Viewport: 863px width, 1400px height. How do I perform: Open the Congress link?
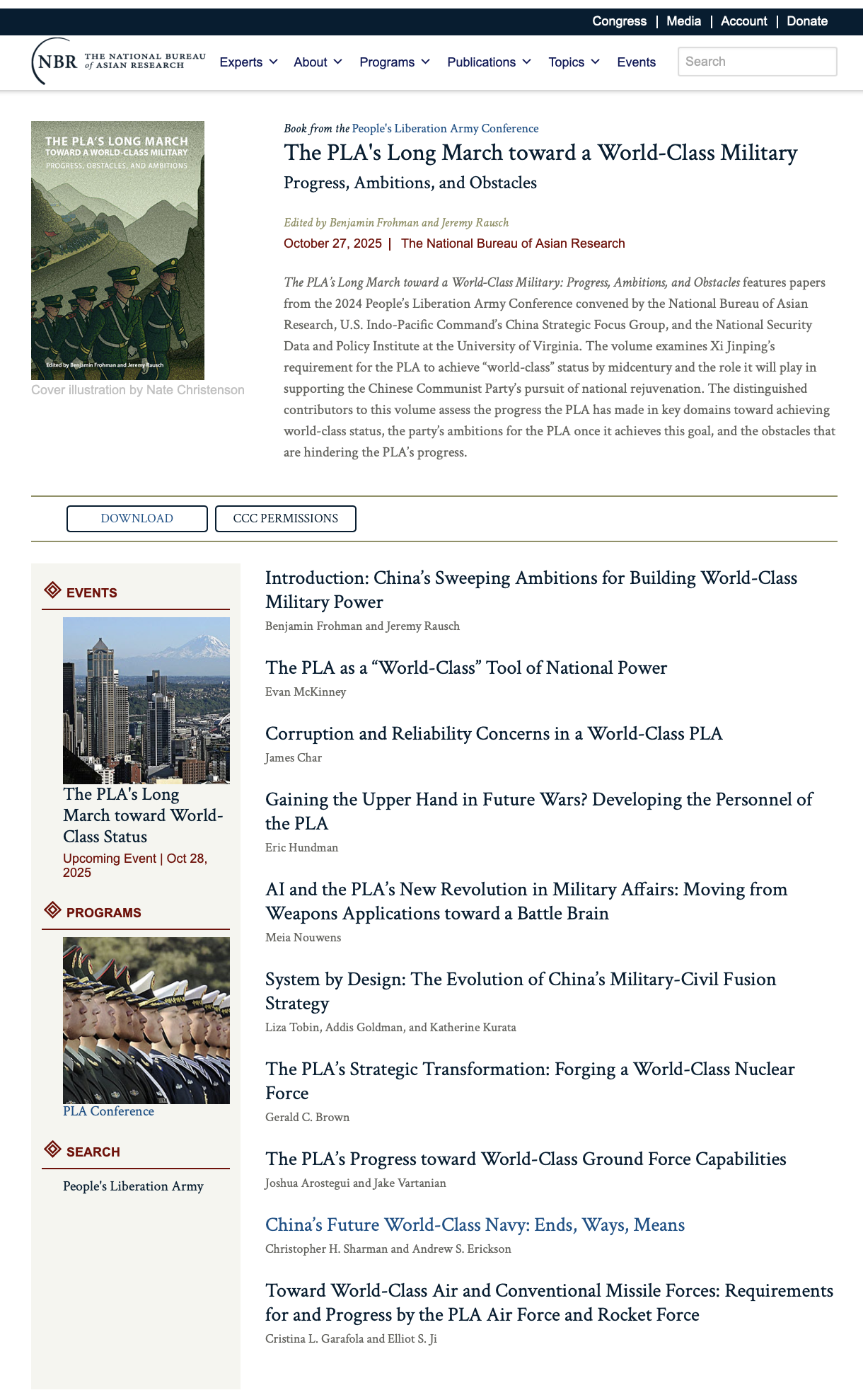pos(619,21)
